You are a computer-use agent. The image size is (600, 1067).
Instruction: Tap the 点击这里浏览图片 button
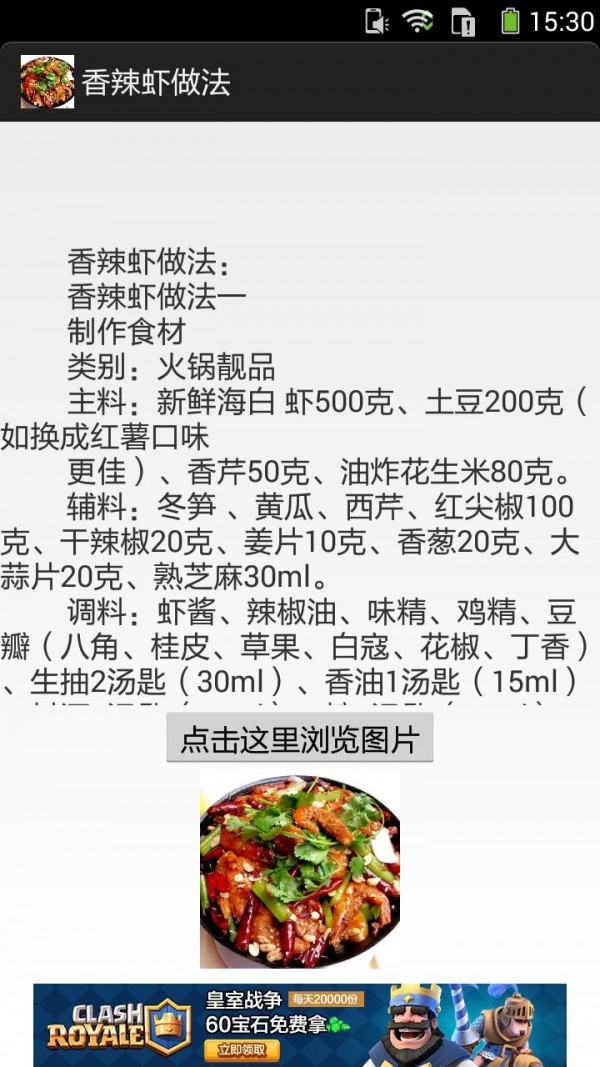[299, 740]
